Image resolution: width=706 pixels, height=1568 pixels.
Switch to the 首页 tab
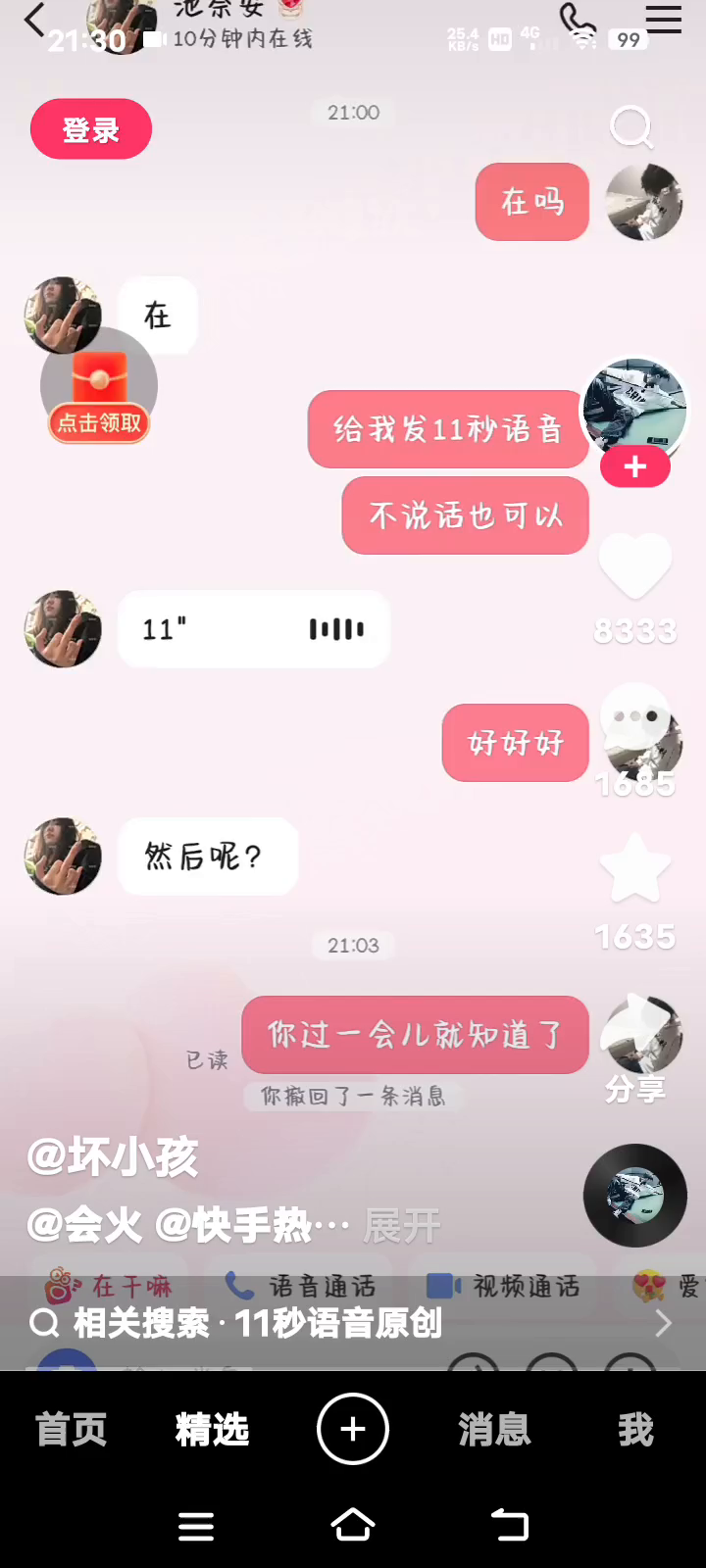pyautogui.click(x=71, y=1430)
